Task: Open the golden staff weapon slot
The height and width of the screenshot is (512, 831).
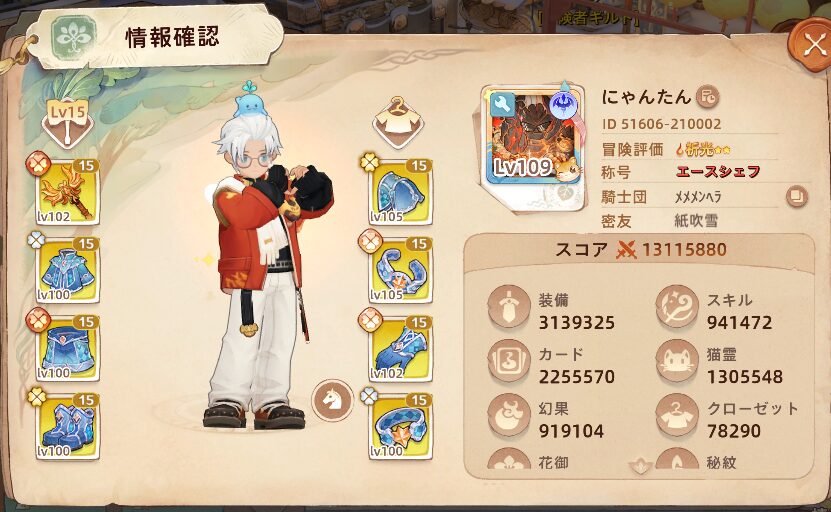Action: click(67, 191)
